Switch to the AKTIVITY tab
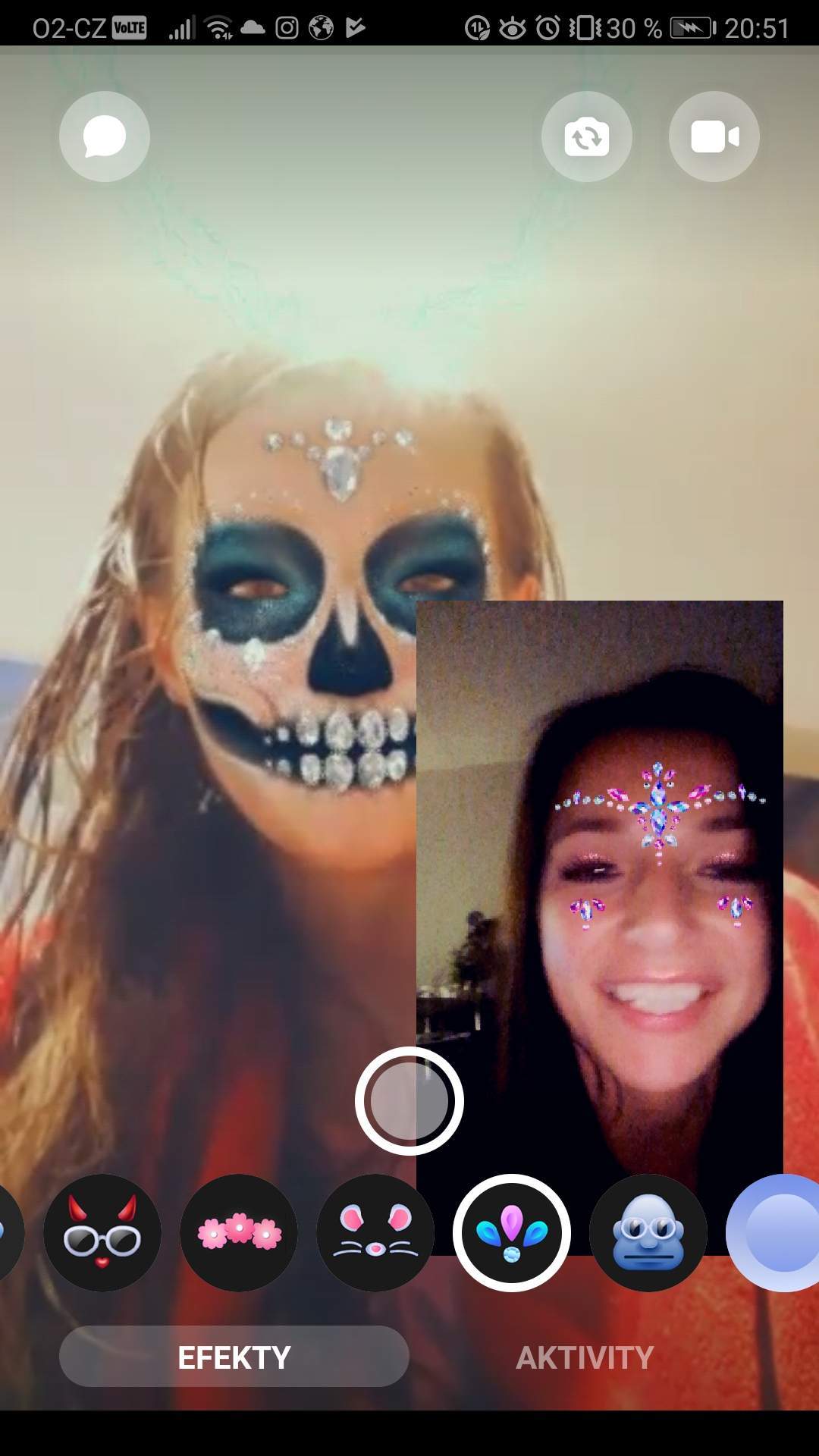The width and height of the screenshot is (819, 1456). 585,1357
